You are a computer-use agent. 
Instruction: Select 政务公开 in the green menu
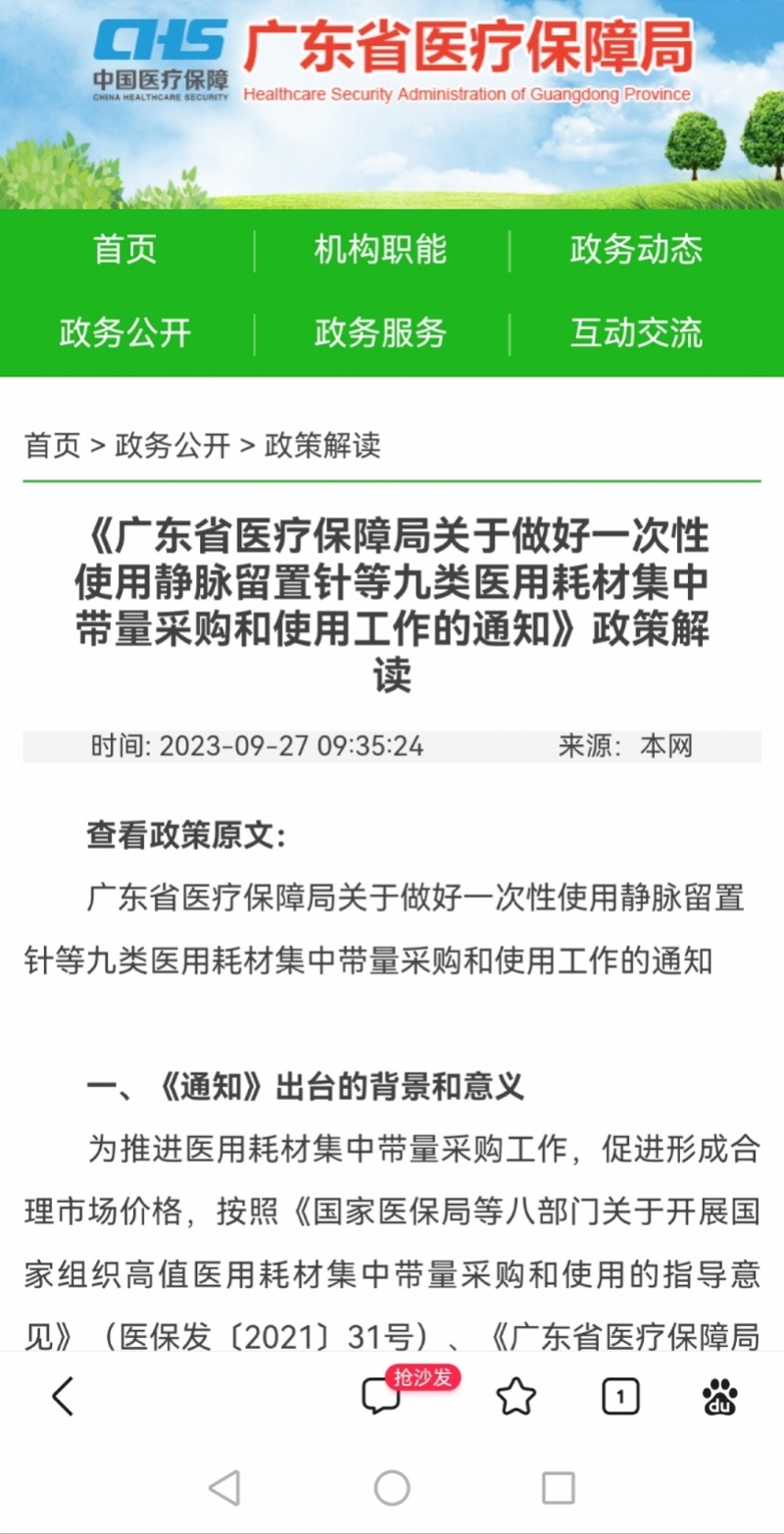pyautogui.click(x=124, y=333)
